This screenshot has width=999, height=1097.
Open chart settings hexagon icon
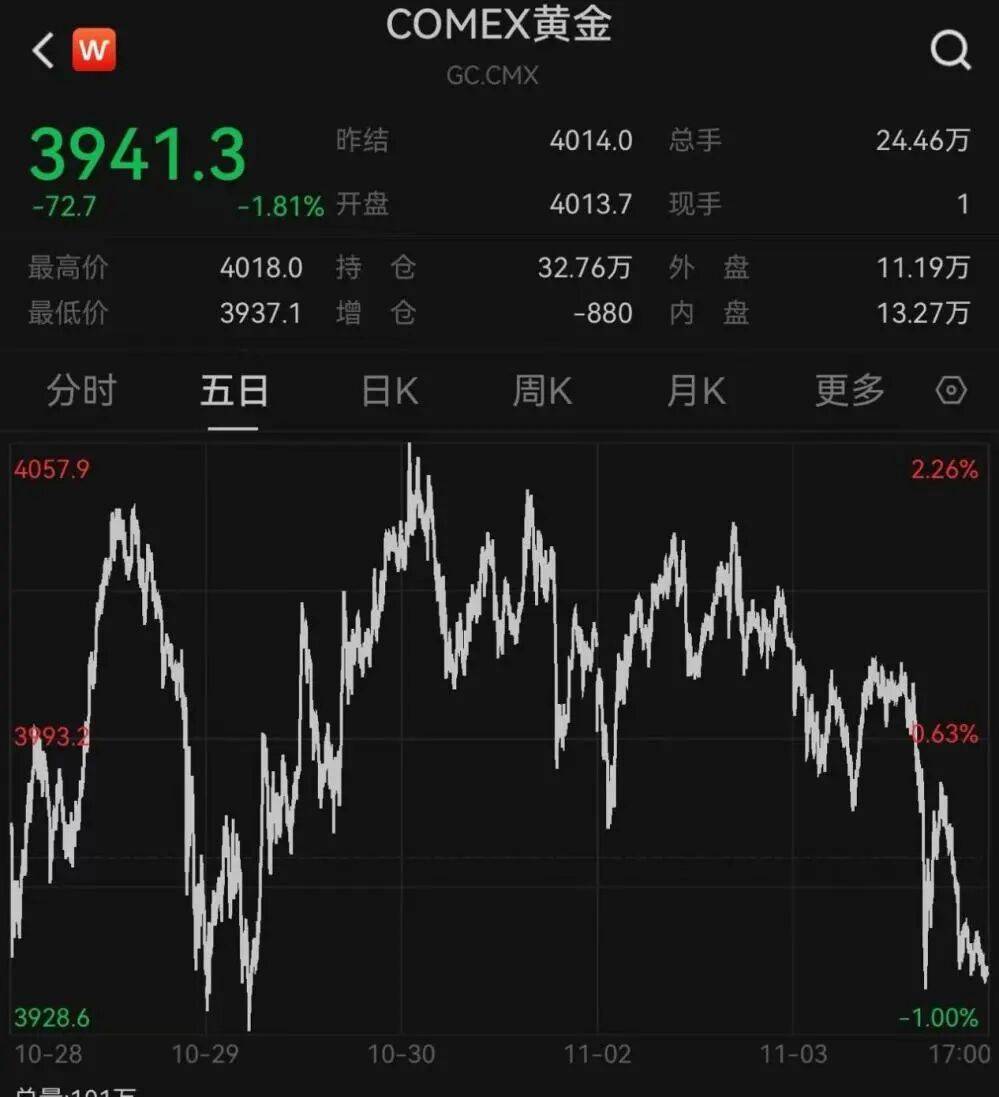coord(951,391)
